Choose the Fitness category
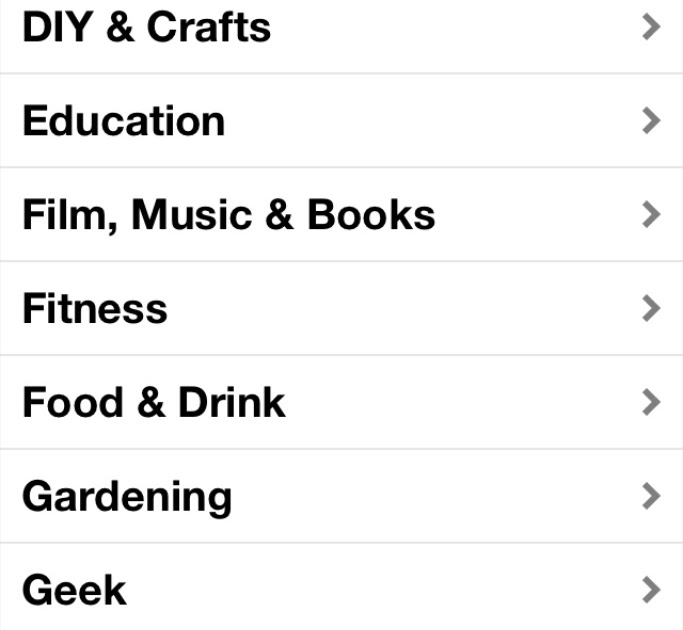The image size is (683, 630). coord(95,309)
